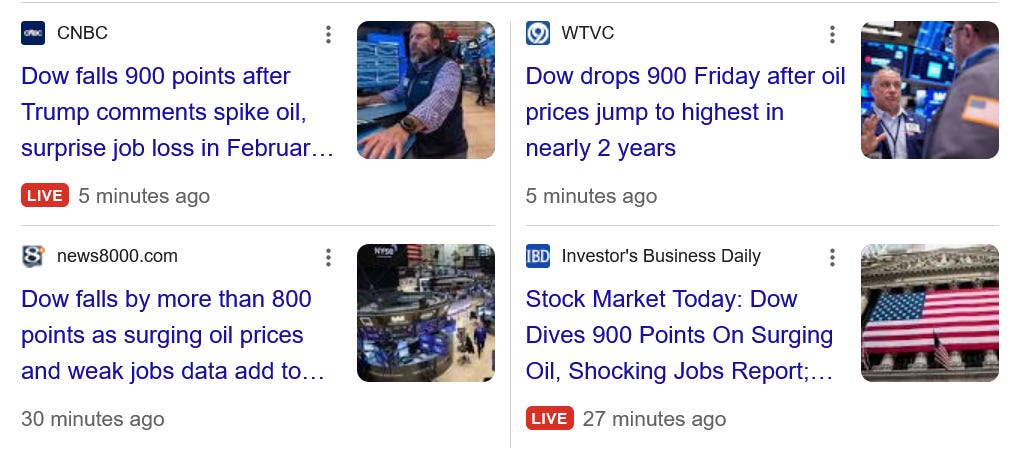1018x450 pixels.
Task: Open the overflow menu for the CNBC story
Action: pos(328,35)
